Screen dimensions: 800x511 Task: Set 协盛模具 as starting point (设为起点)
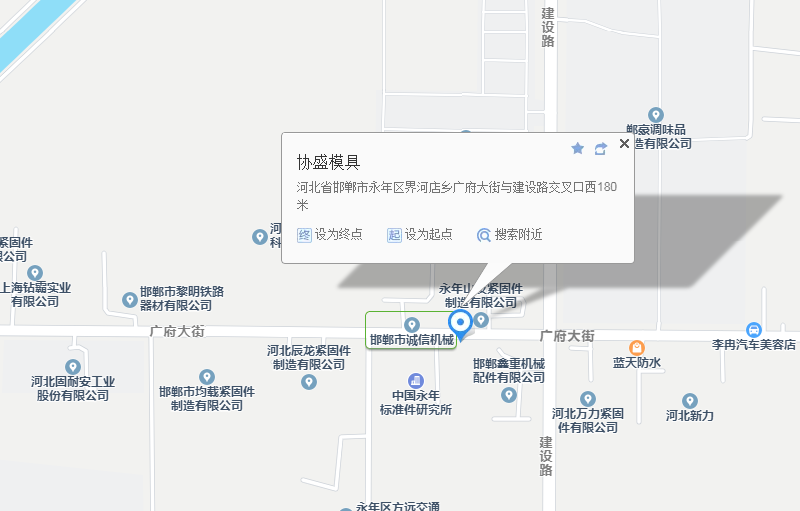pyautogui.click(x=420, y=235)
